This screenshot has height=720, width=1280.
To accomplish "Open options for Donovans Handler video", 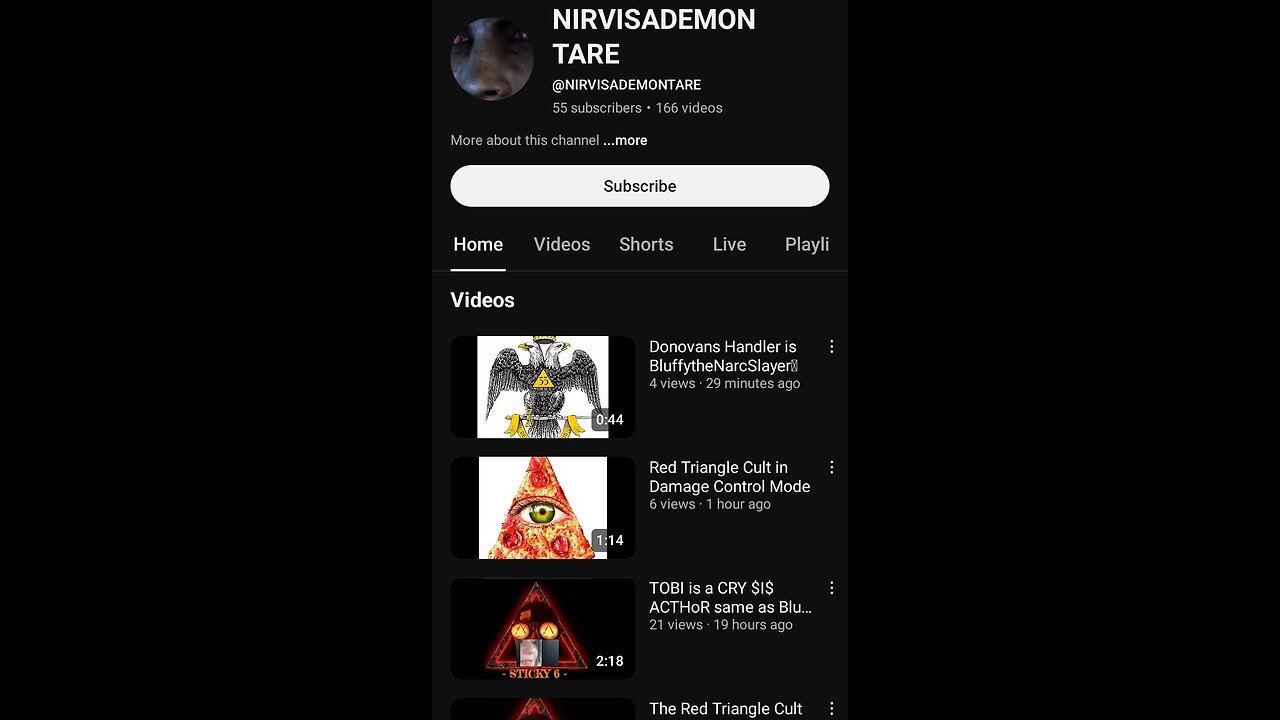I will tap(831, 347).
